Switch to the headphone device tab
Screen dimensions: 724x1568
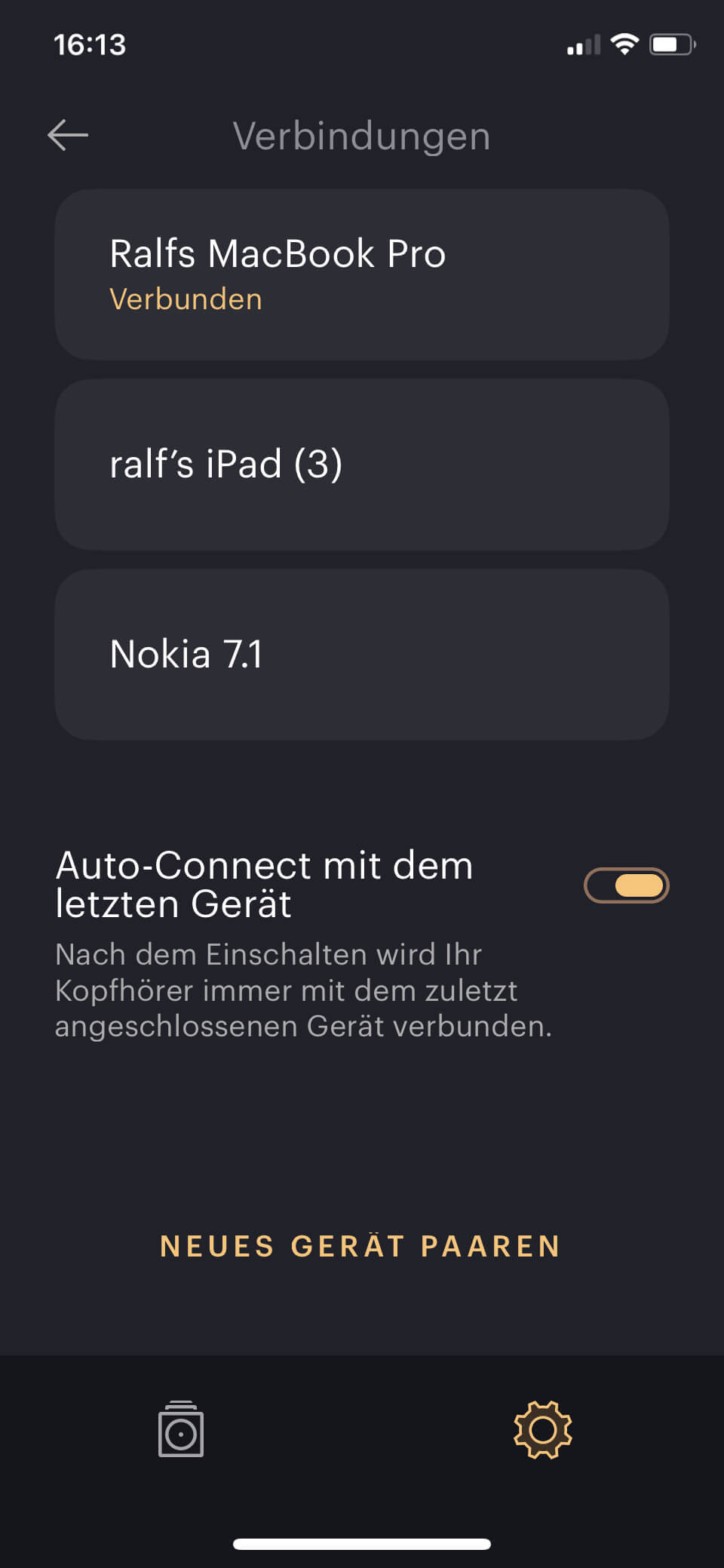(x=181, y=1429)
